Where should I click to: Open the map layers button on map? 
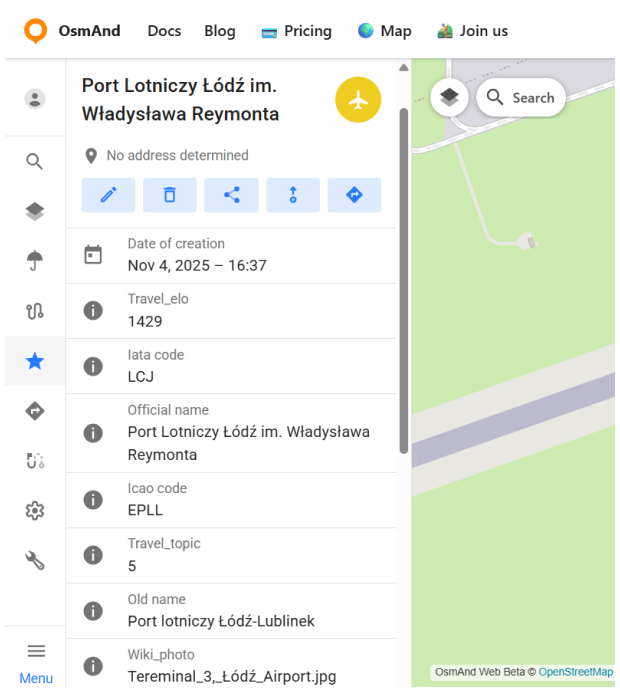click(x=450, y=97)
